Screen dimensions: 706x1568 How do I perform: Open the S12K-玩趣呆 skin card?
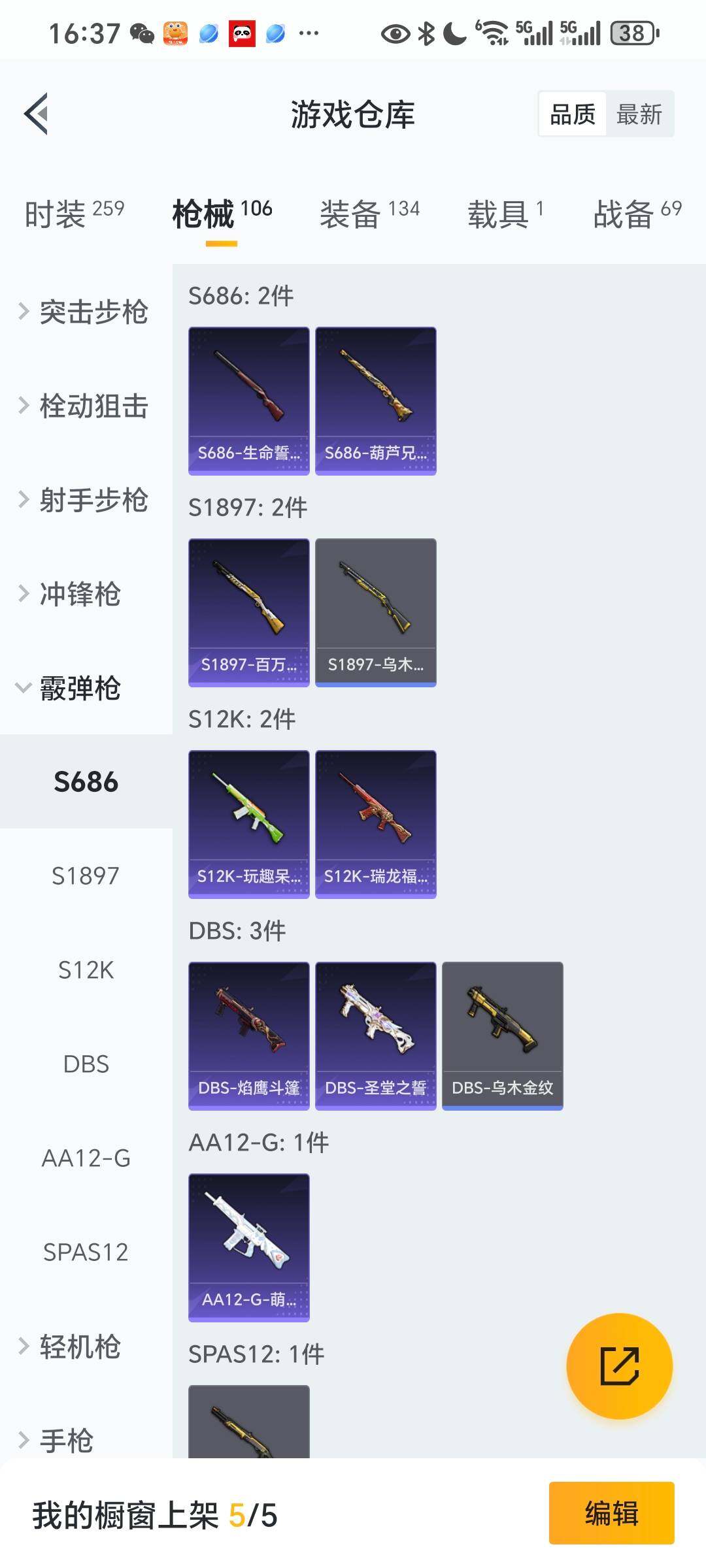[x=248, y=824]
